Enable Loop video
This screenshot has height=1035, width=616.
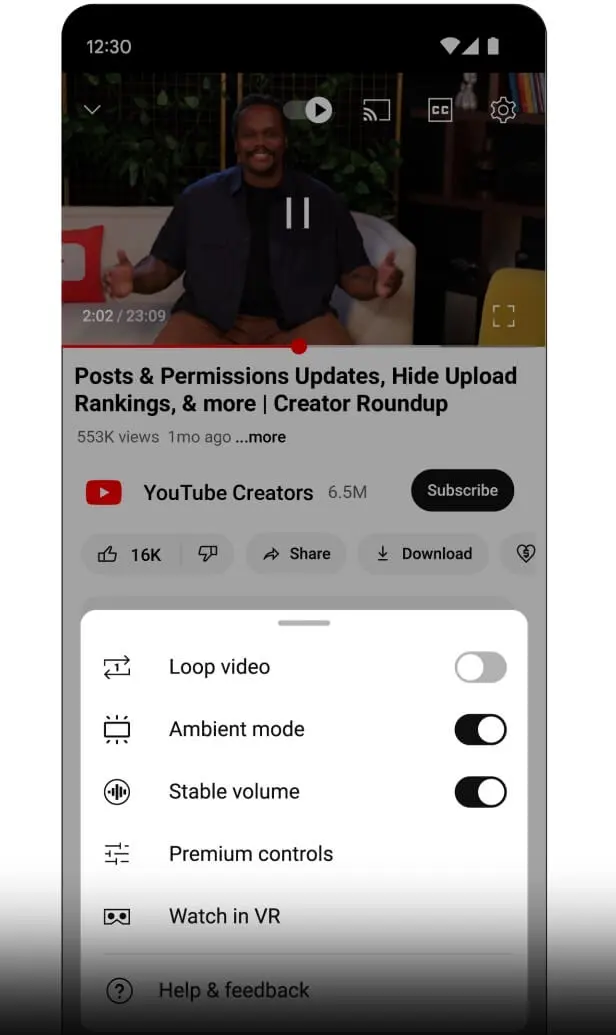(480, 667)
